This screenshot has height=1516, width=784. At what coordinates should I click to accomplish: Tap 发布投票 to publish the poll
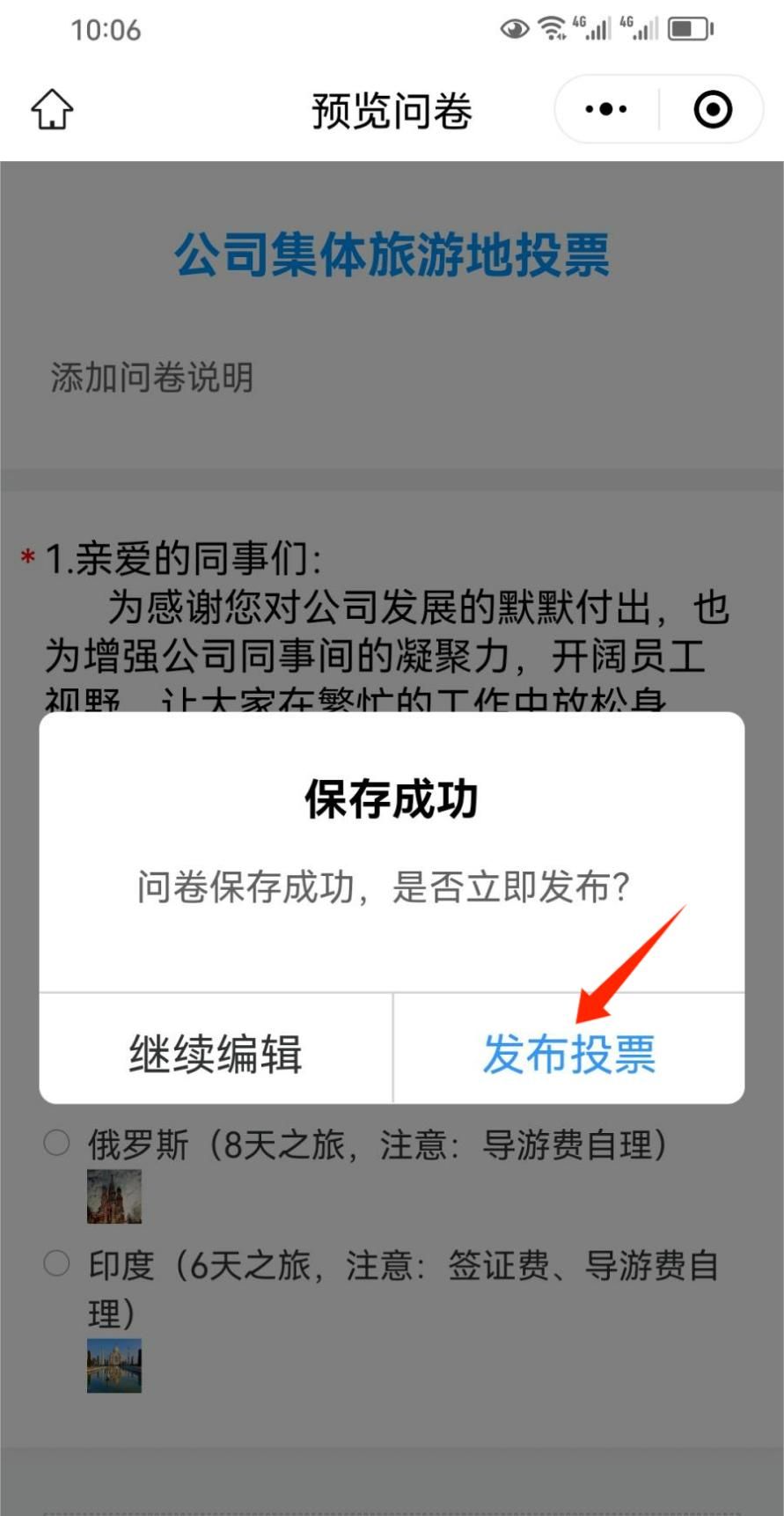point(568,1052)
